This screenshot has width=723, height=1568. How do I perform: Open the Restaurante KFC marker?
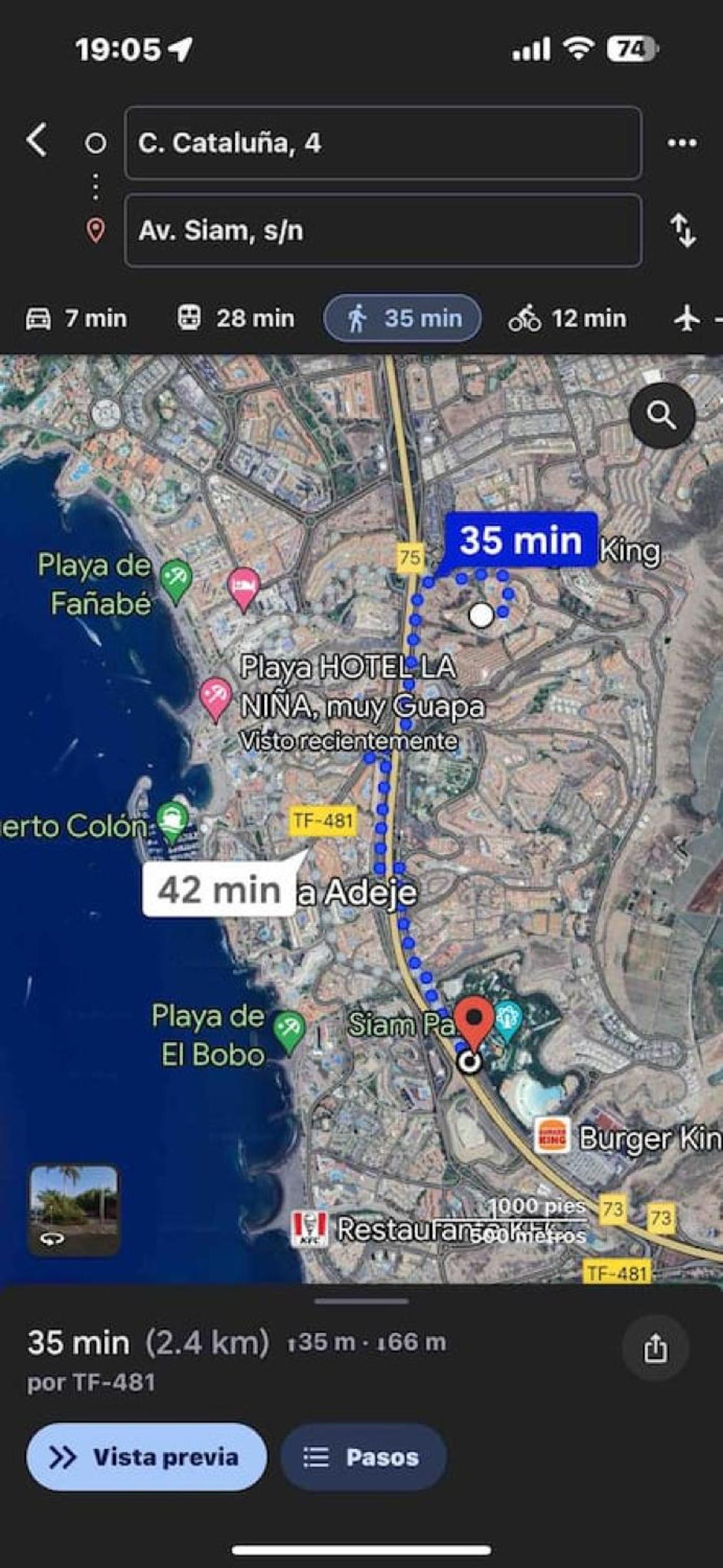[x=309, y=1228]
